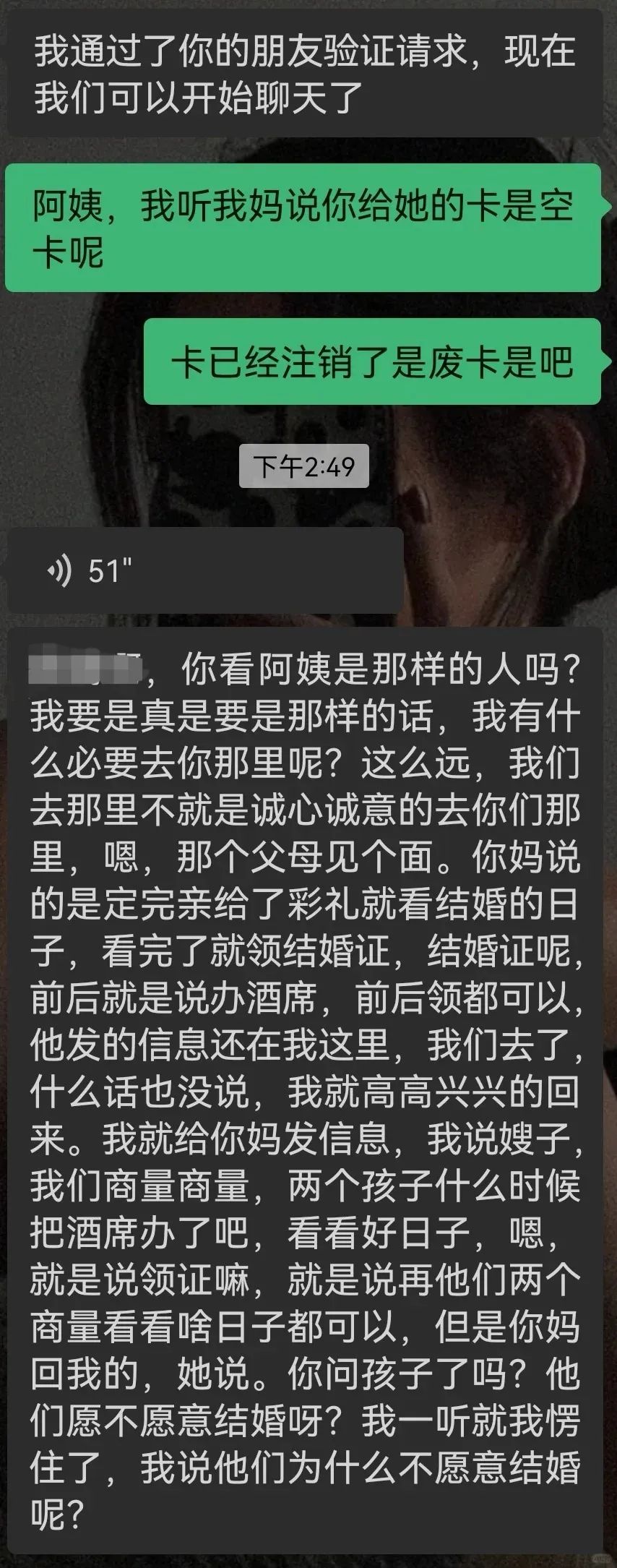Viewport: 617px width, 1568px height.
Task: Select the long transcribed voice text bubble
Action: coord(308,1084)
